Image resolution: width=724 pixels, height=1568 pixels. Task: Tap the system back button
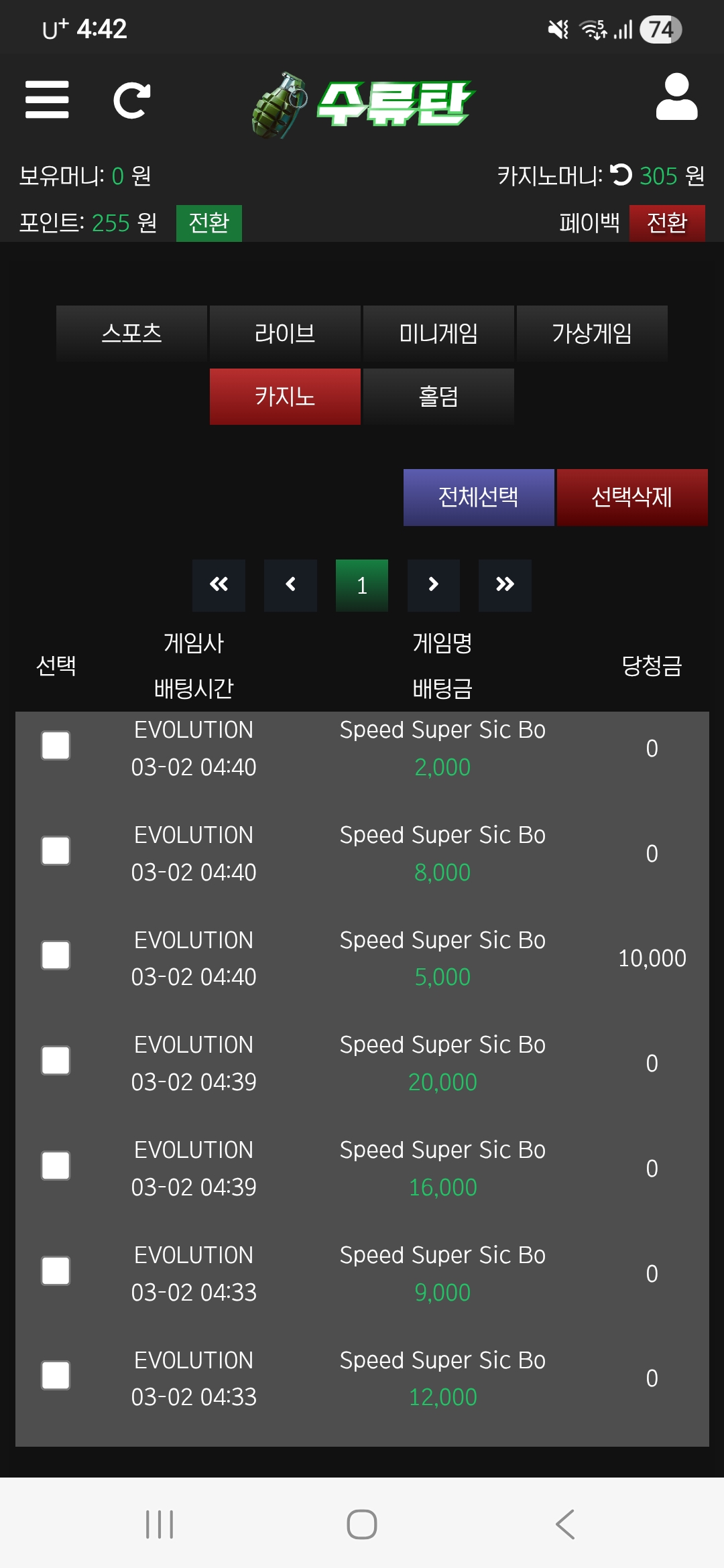coord(564,1524)
